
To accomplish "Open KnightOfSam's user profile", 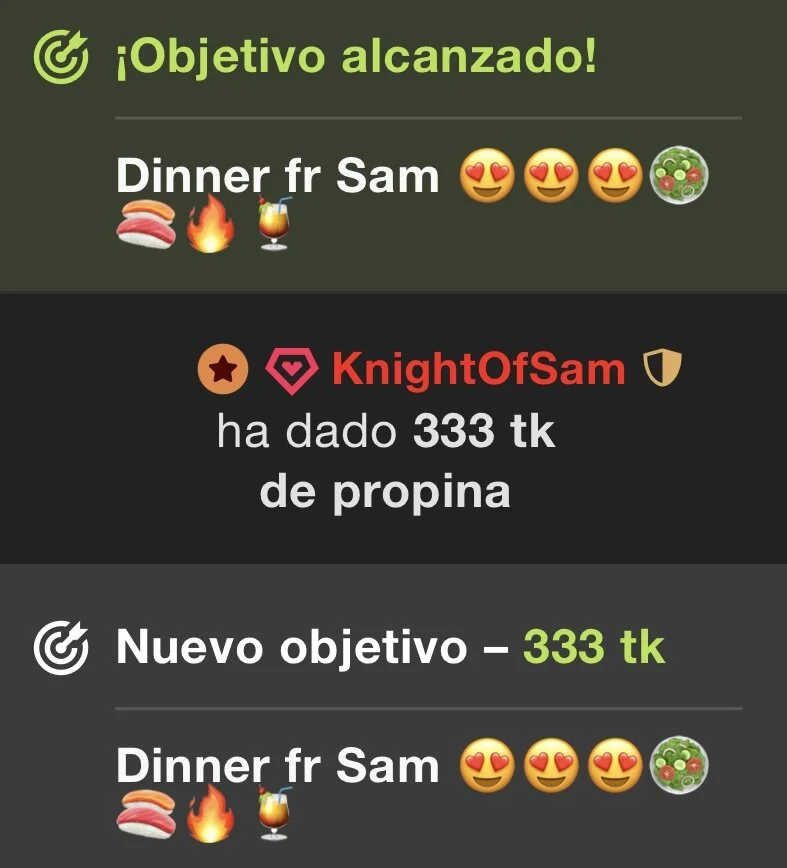I will (478, 369).
